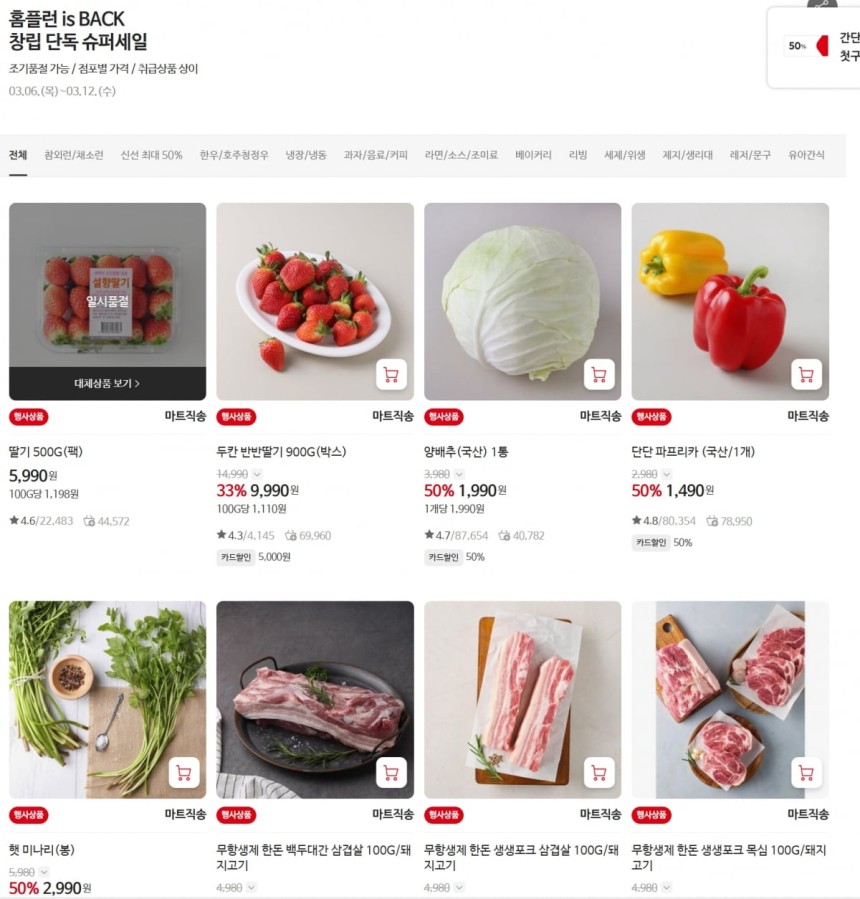The height and width of the screenshot is (899, 860).
Task: Add 생생포크 목심 to the cart
Action: pyautogui.click(x=806, y=773)
